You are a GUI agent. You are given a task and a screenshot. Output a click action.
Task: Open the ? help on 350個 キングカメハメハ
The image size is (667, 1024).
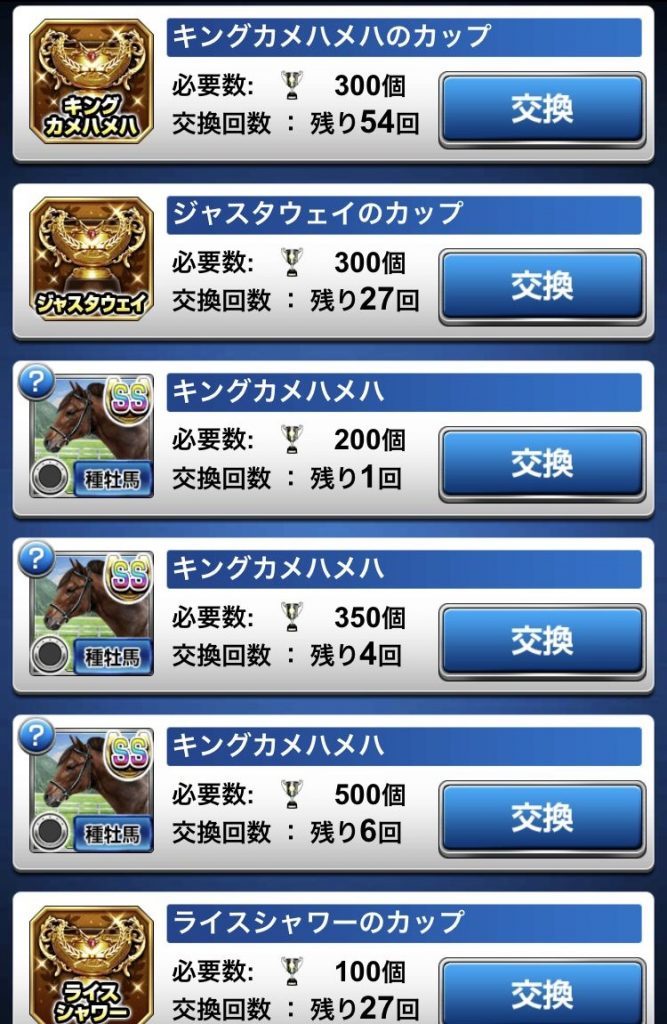tap(35, 559)
